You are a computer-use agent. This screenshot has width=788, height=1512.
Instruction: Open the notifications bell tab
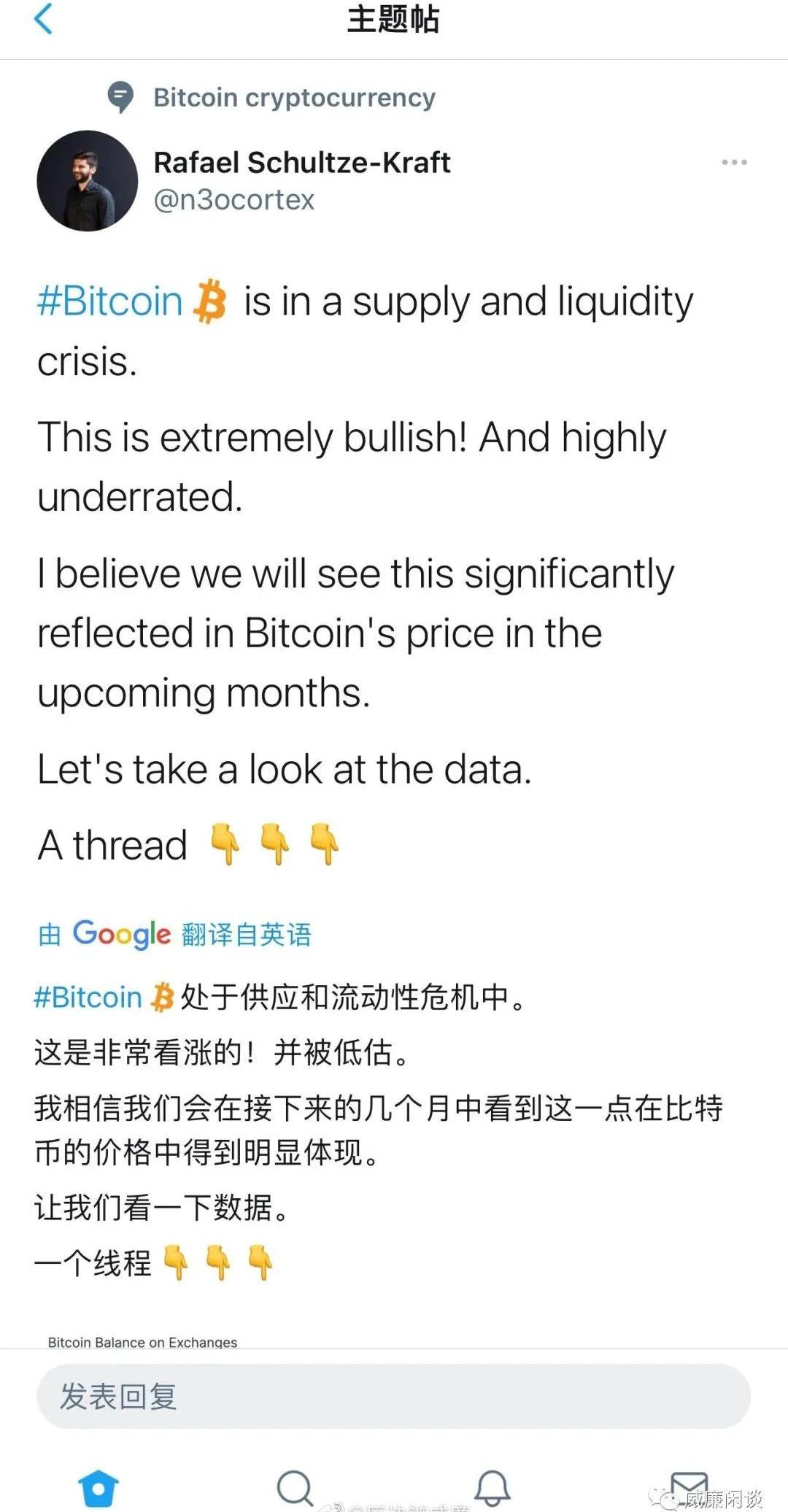(x=492, y=1487)
